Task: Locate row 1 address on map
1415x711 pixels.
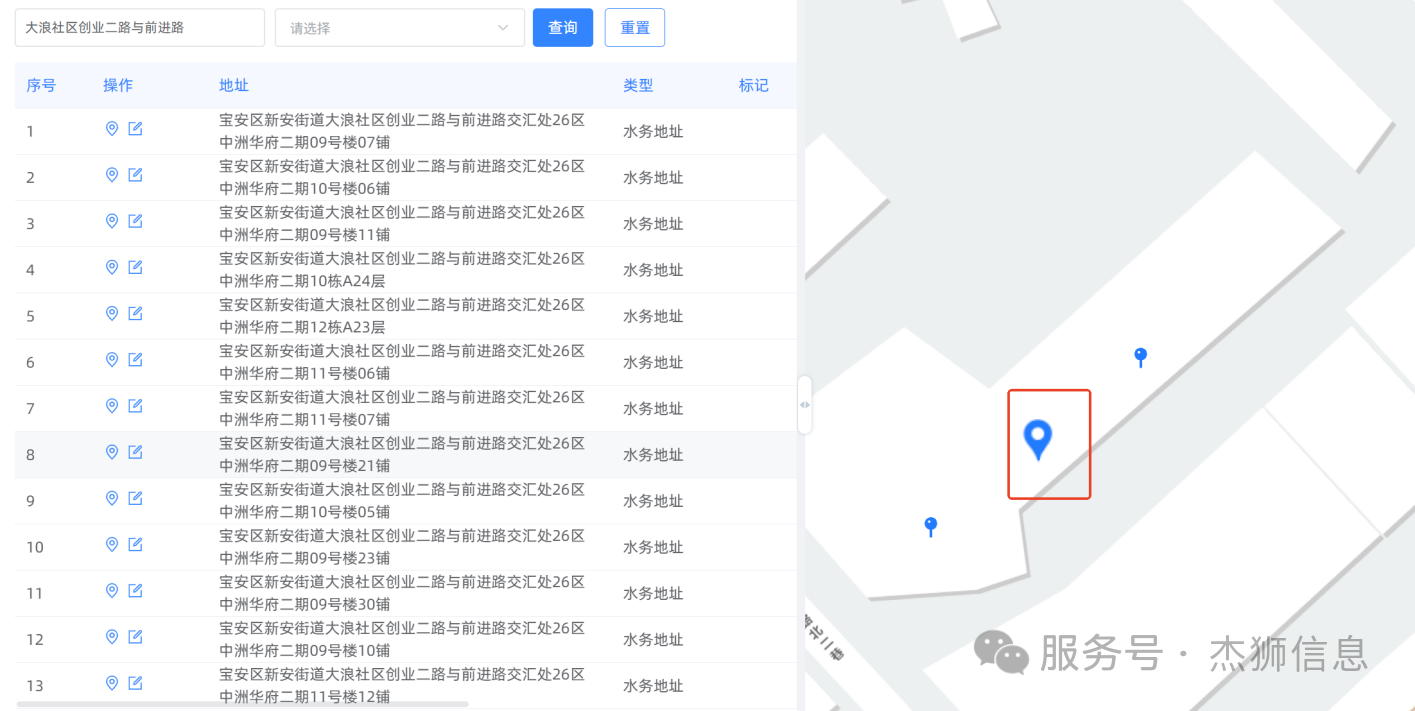Action: pyautogui.click(x=112, y=129)
